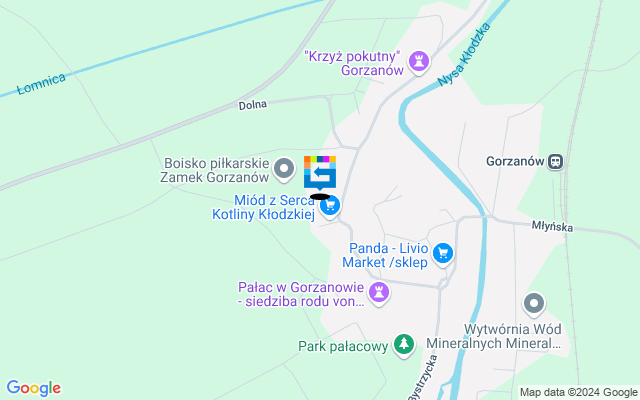The height and width of the screenshot is (400, 640).
Task: Open Boisko piłkarskie Zamek Gorzanów marker
Action: 285,167
